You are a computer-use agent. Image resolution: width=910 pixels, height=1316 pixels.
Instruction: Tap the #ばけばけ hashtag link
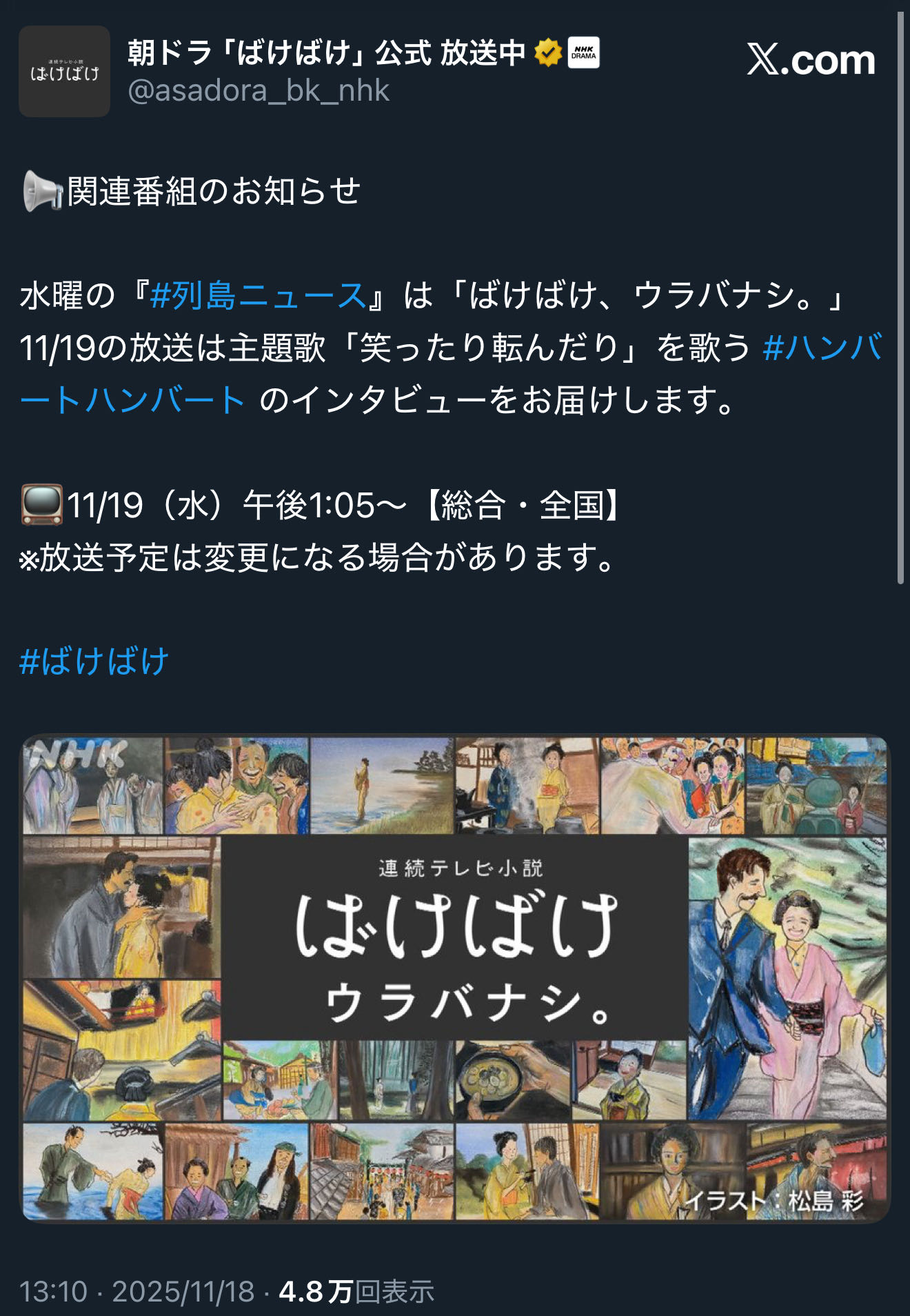[94, 661]
